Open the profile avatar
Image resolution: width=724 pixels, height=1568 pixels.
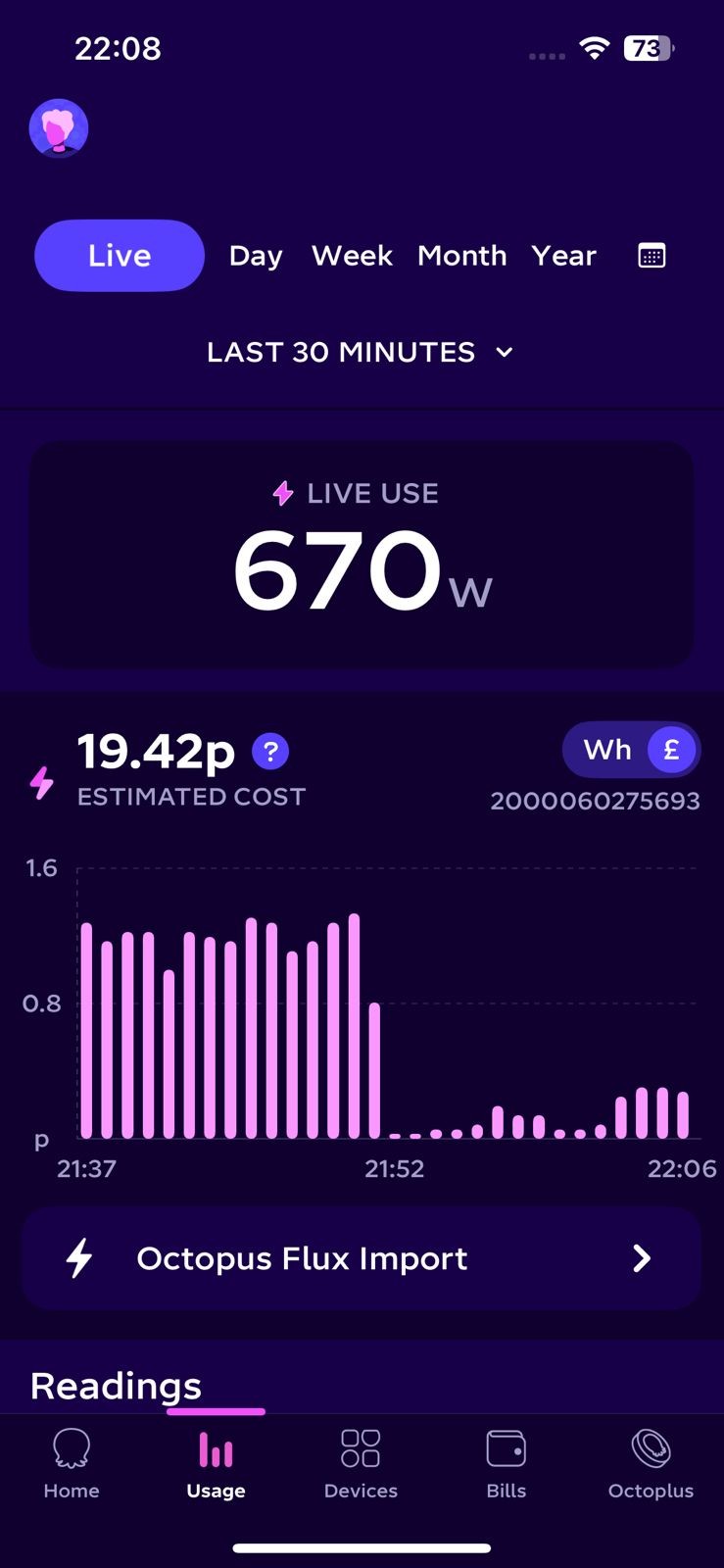point(59,128)
